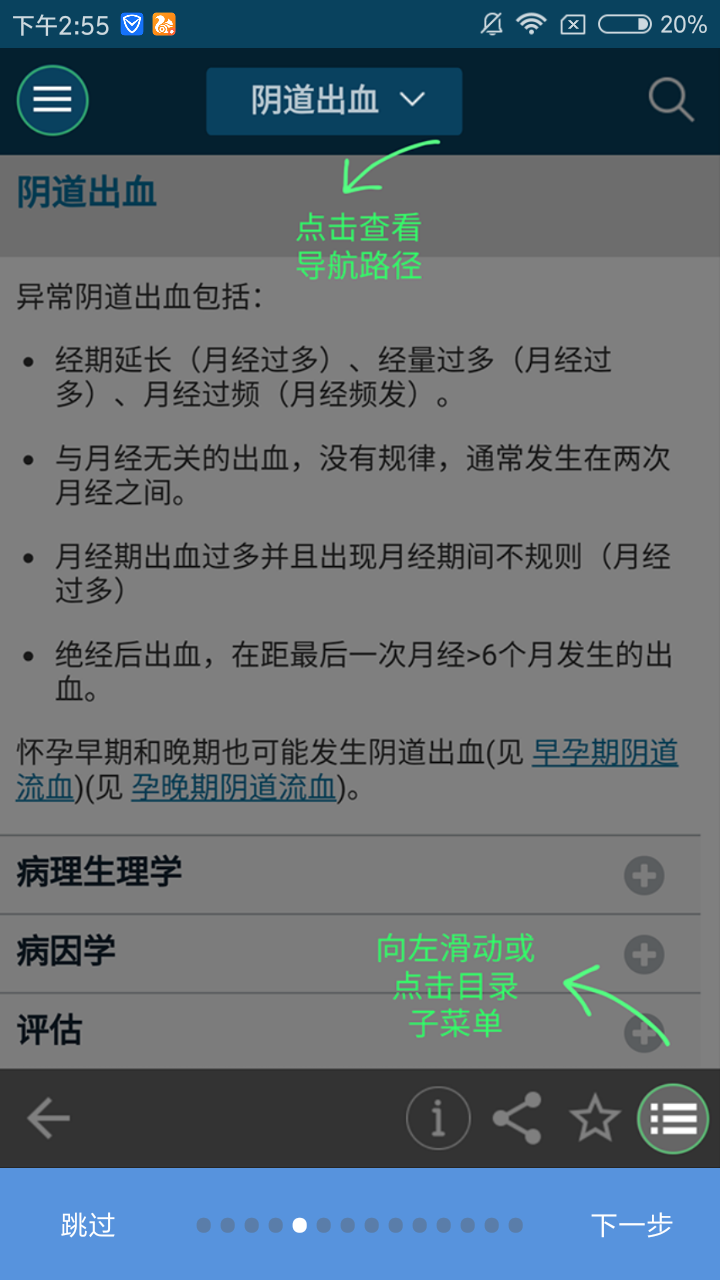Tap the Tencent security icon in status bar
This screenshot has width=720, height=1280.
(x=131, y=24)
